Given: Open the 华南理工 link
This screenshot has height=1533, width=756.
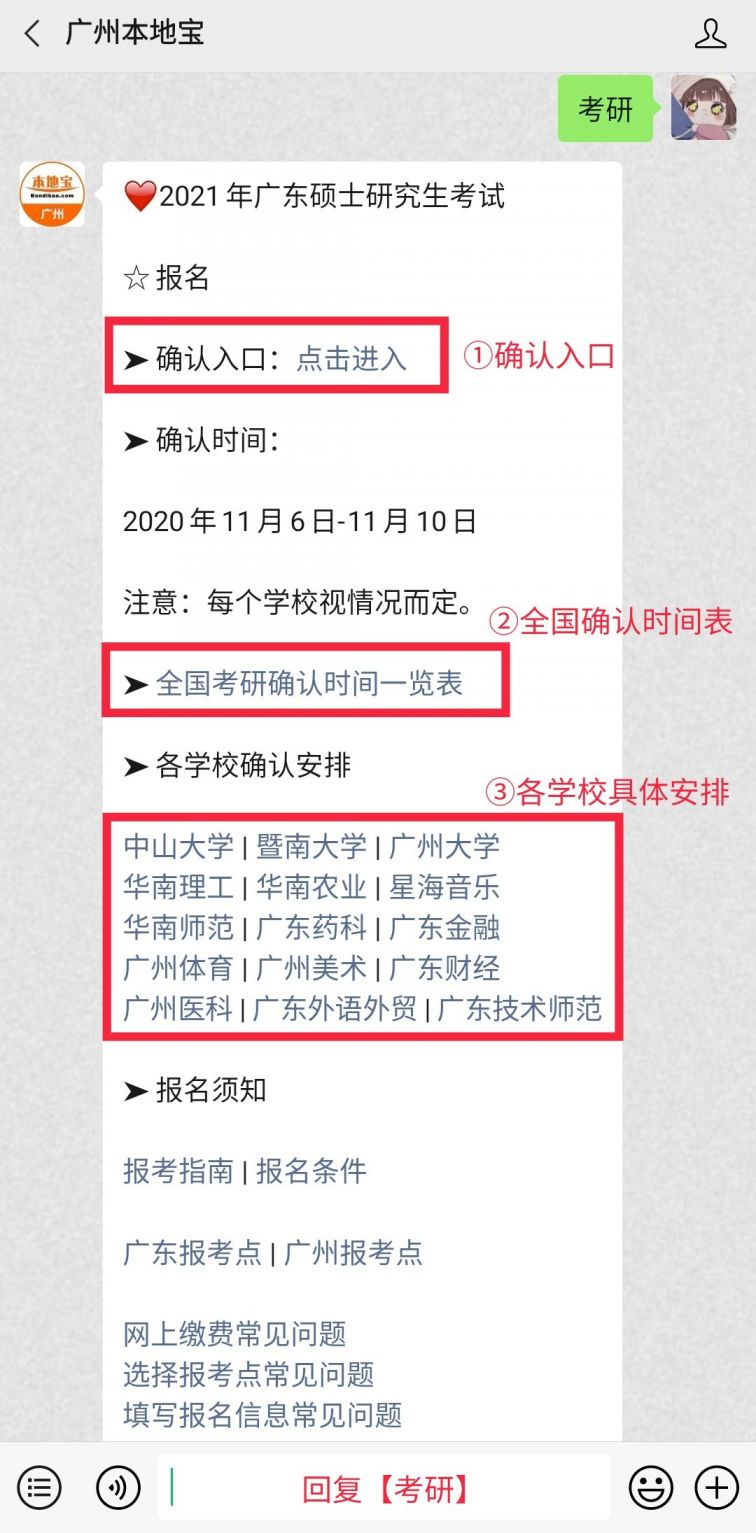Looking at the screenshot, I should point(178,887).
